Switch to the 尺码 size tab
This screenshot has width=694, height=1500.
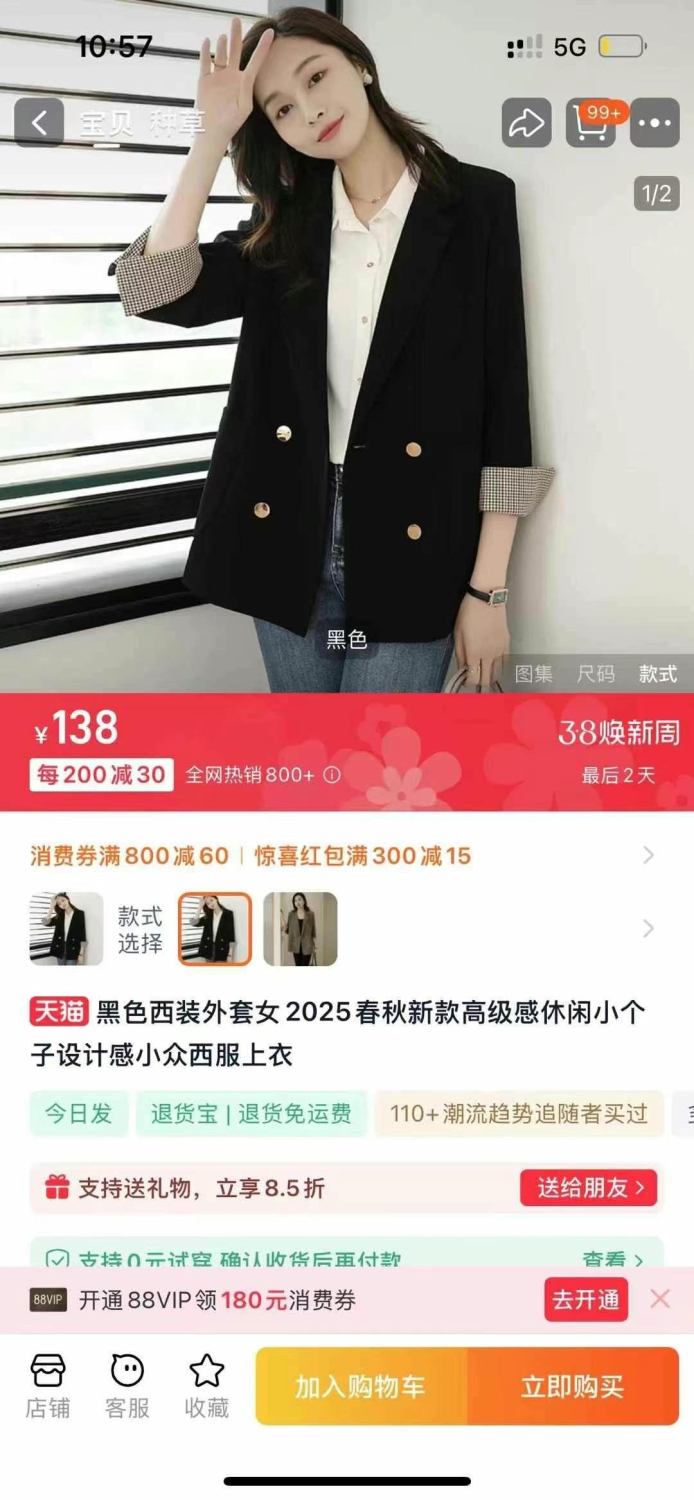tap(596, 674)
